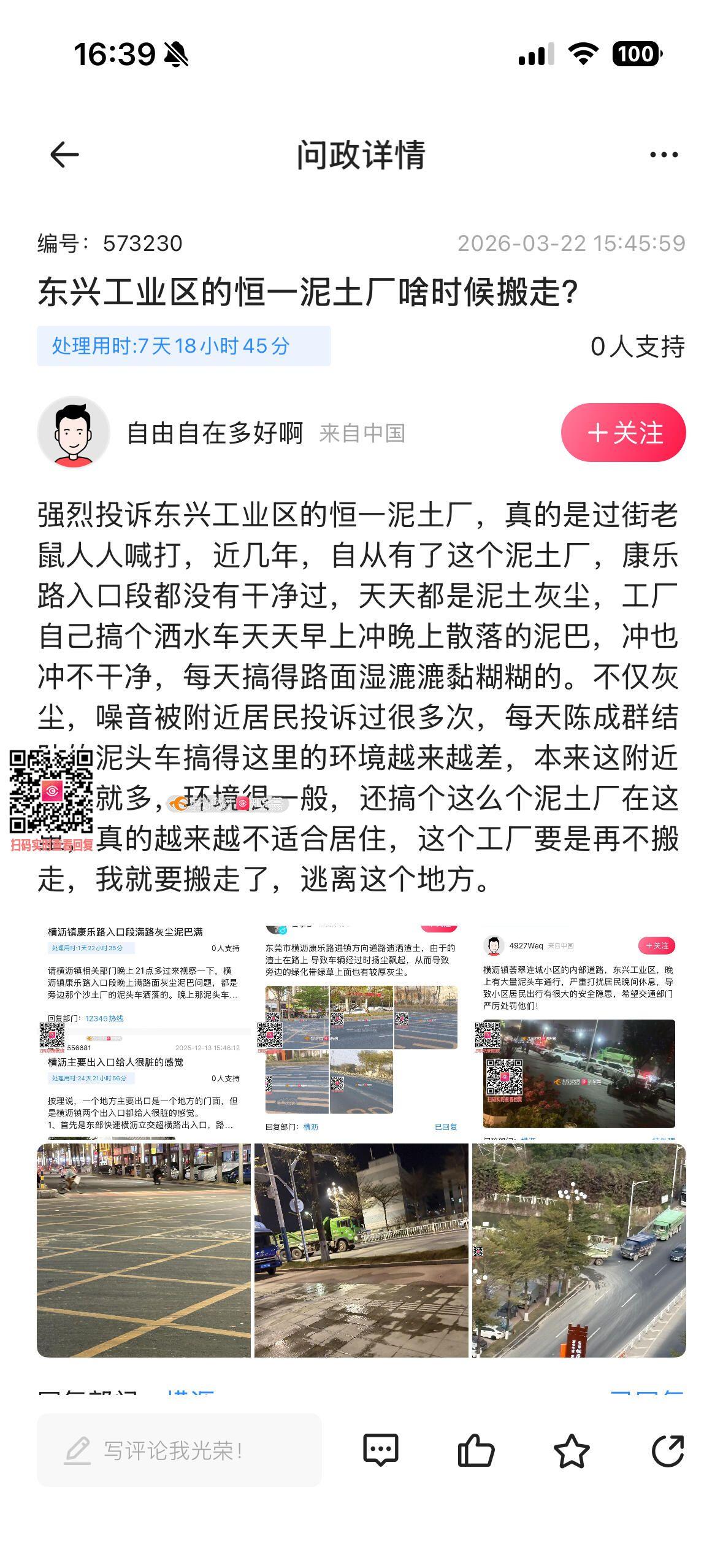723x1568 pixels.
Task: Share this post with the share icon
Action: pos(667,1450)
